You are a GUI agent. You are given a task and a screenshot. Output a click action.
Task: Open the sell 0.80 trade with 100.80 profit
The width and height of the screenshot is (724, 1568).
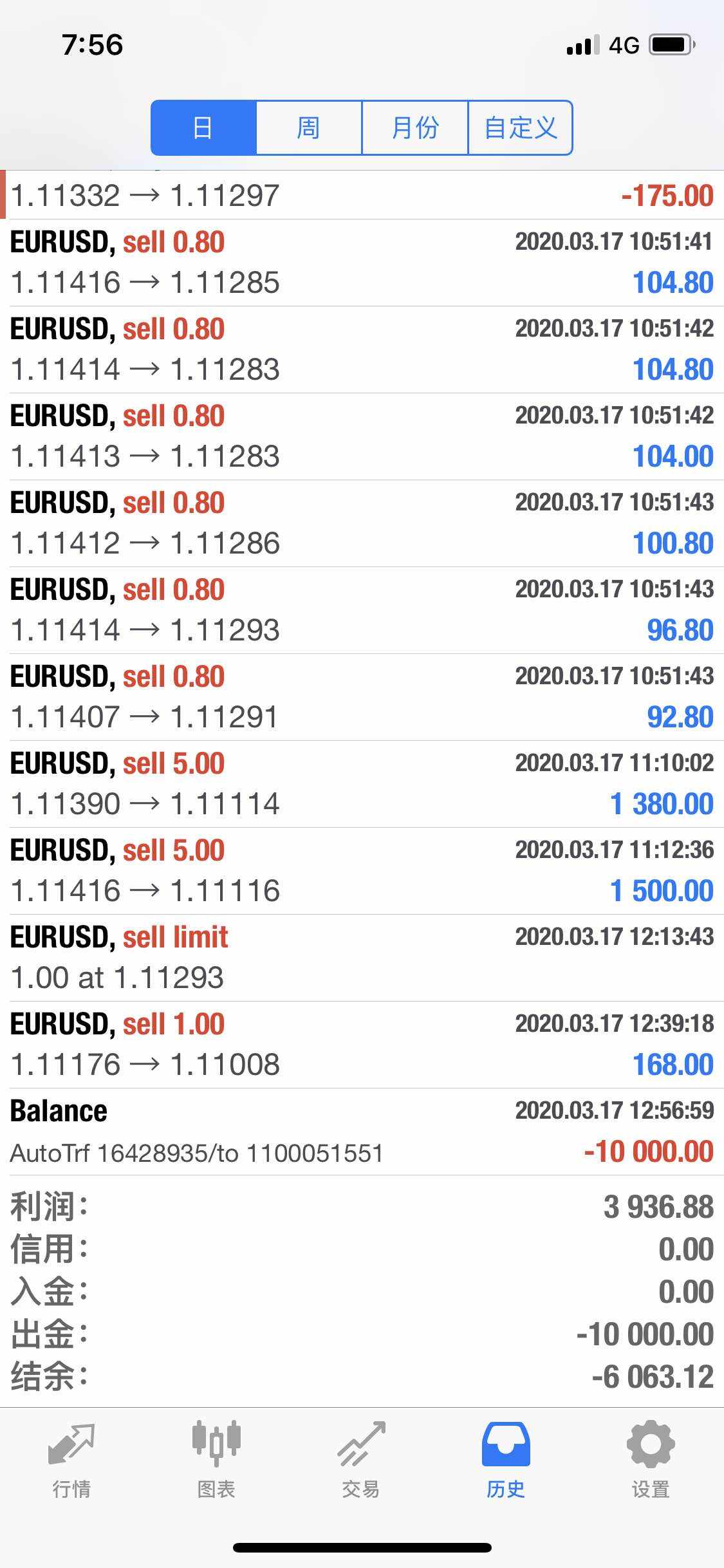click(362, 523)
